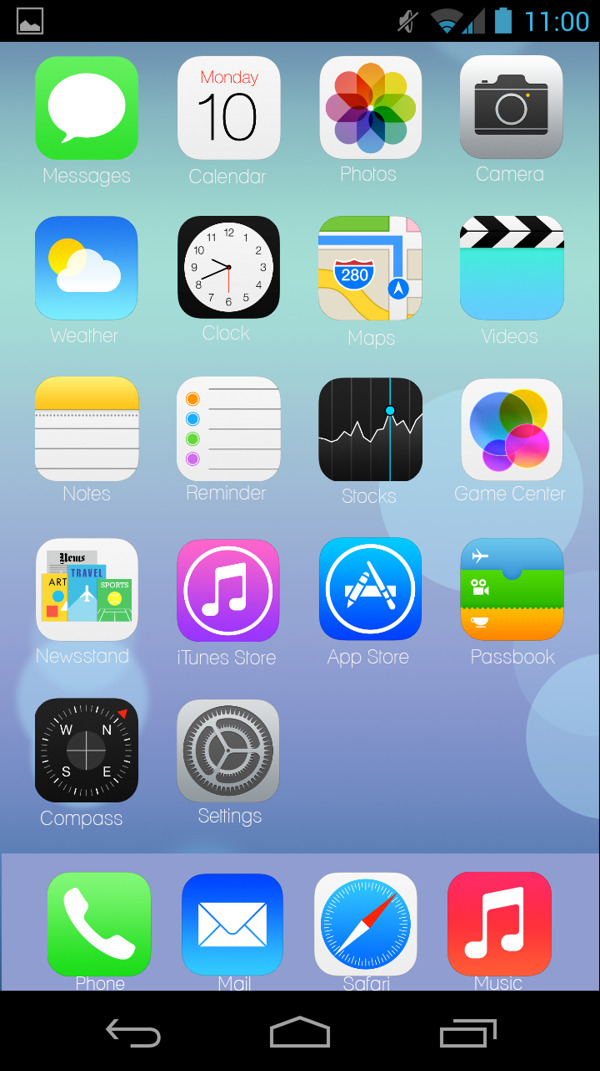Open the Notes app
Screen dimensions: 600x1071
click(x=86, y=428)
